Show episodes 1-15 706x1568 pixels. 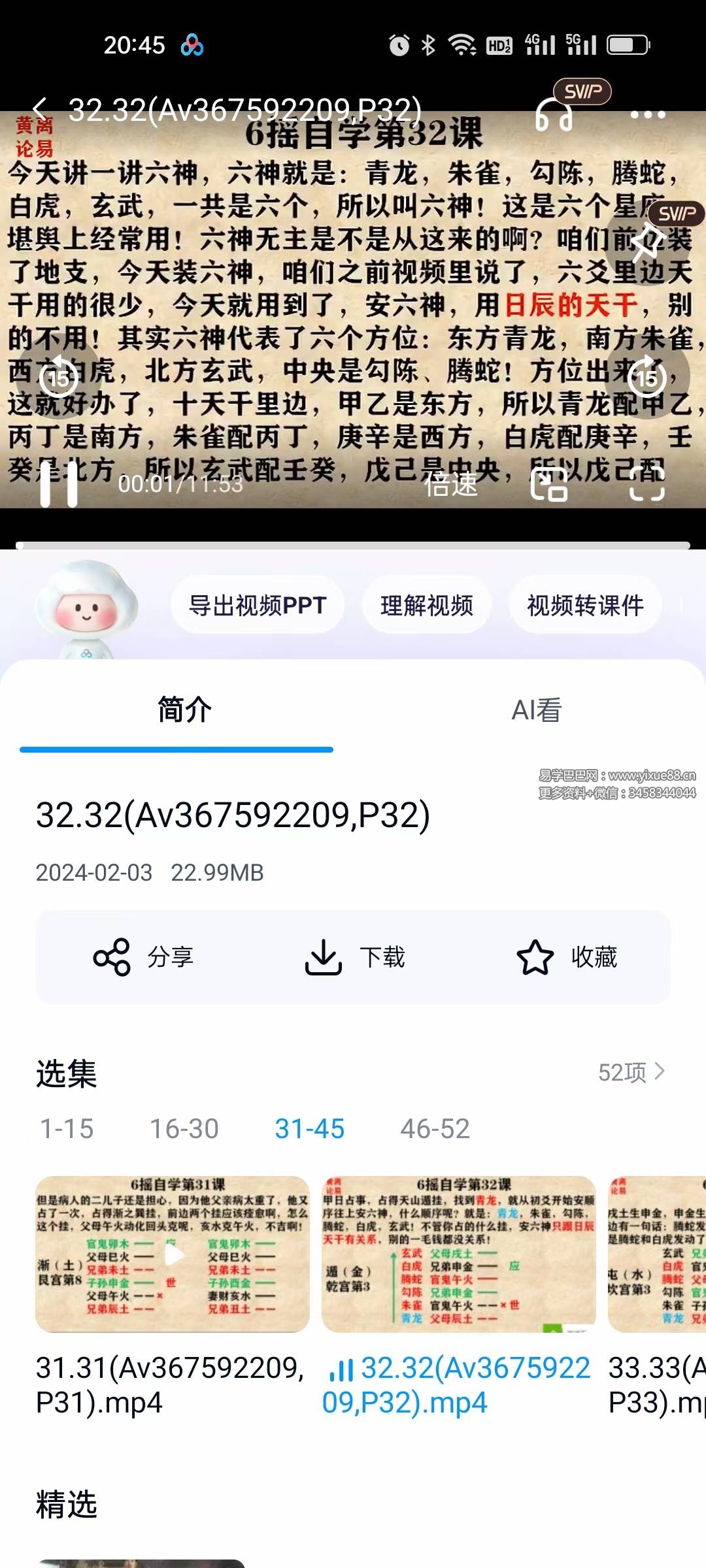(x=67, y=1129)
